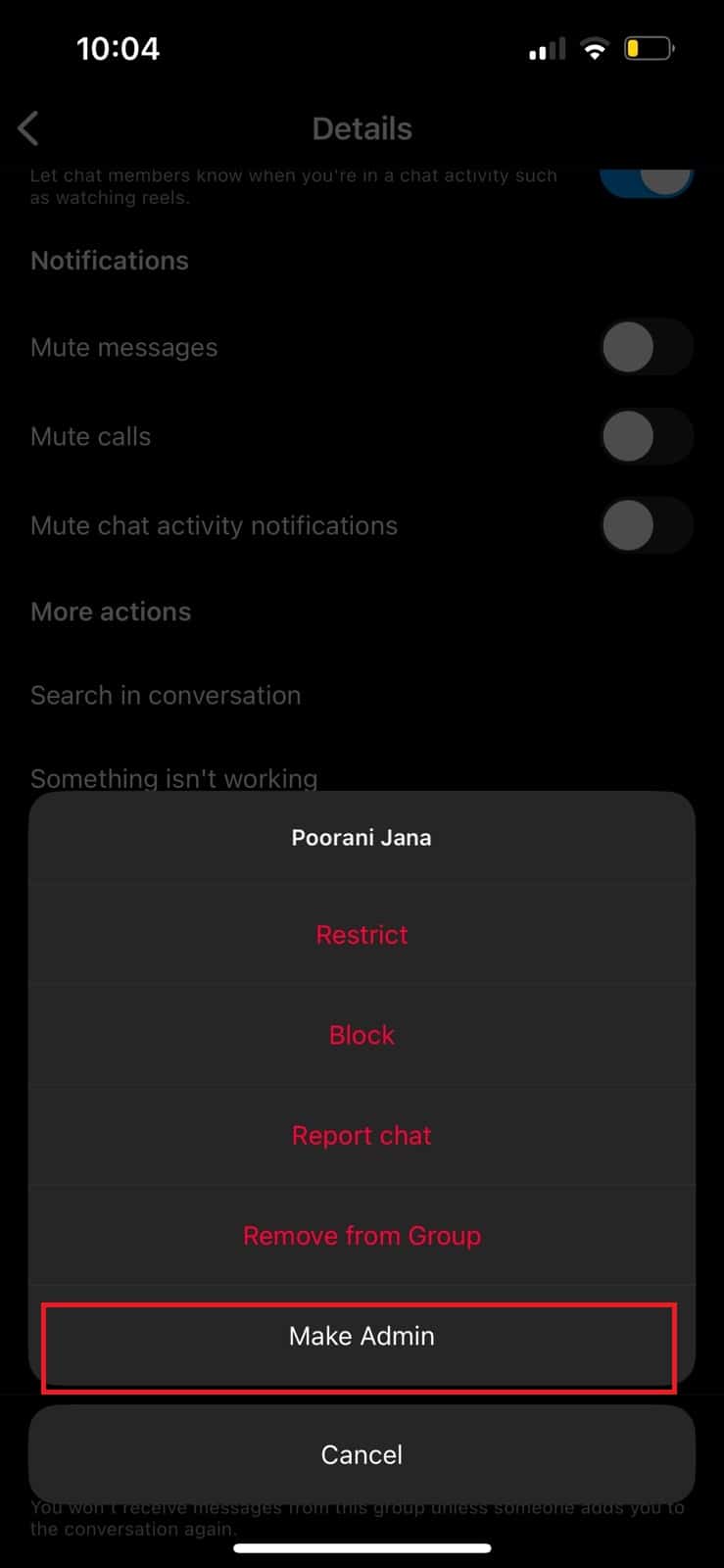724x1568 pixels.
Task: Go back from Details
Action: click(28, 128)
